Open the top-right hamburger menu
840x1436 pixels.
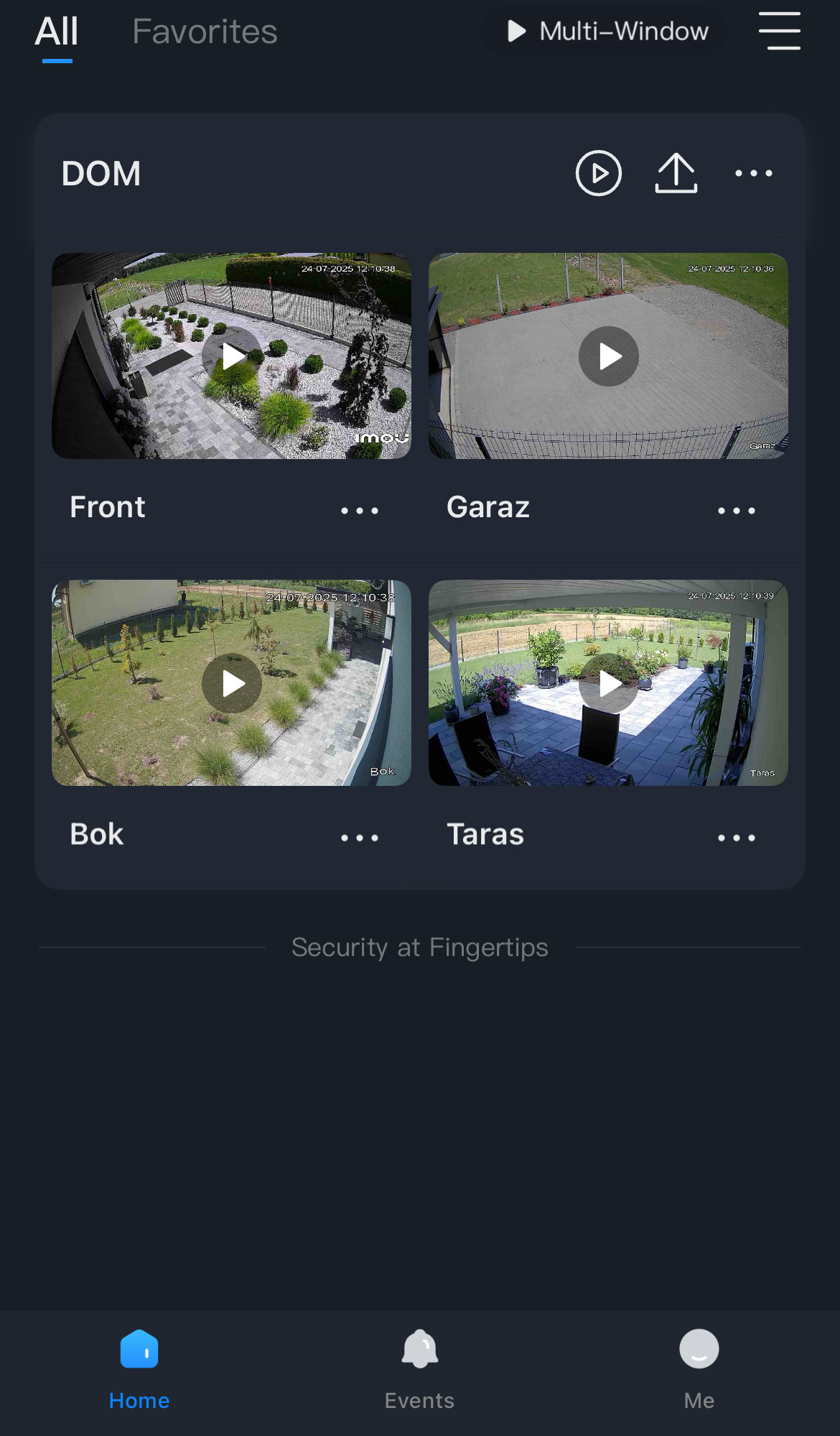pos(779,31)
